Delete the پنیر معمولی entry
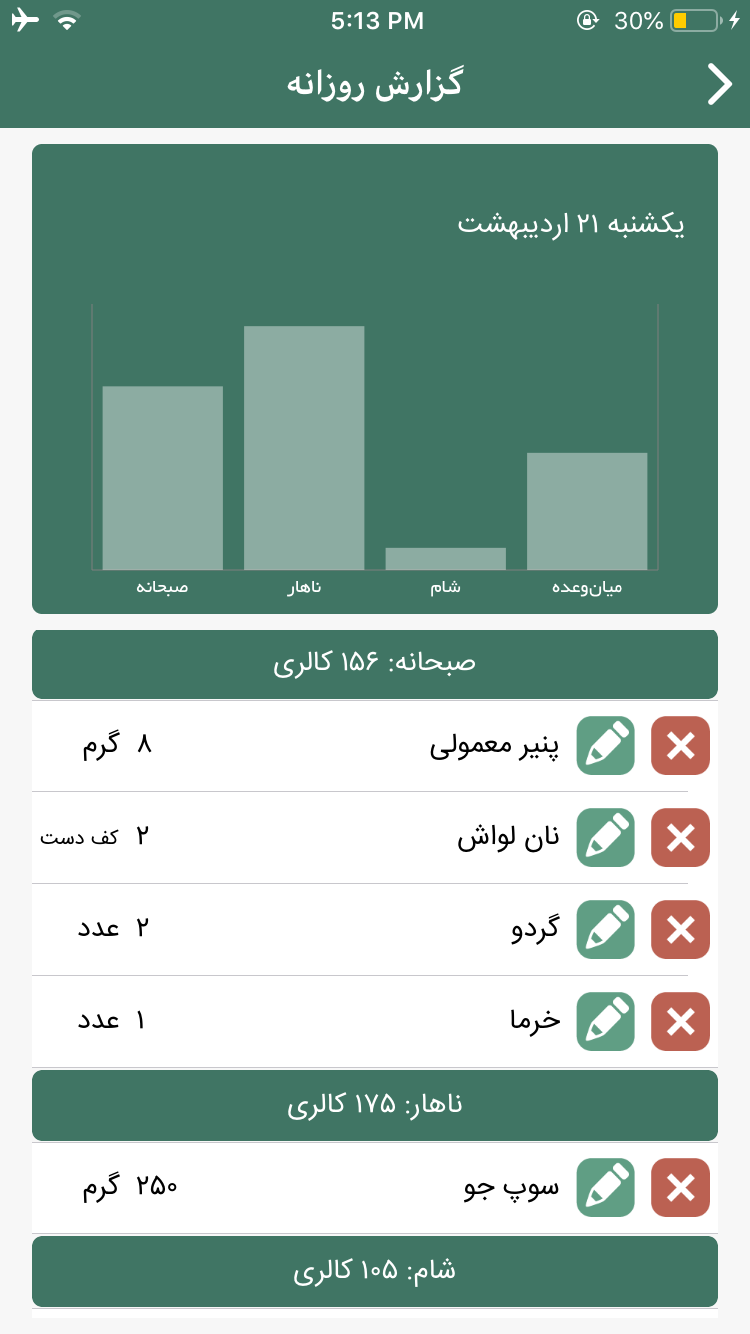The height and width of the screenshot is (1334, 750). pos(680,745)
